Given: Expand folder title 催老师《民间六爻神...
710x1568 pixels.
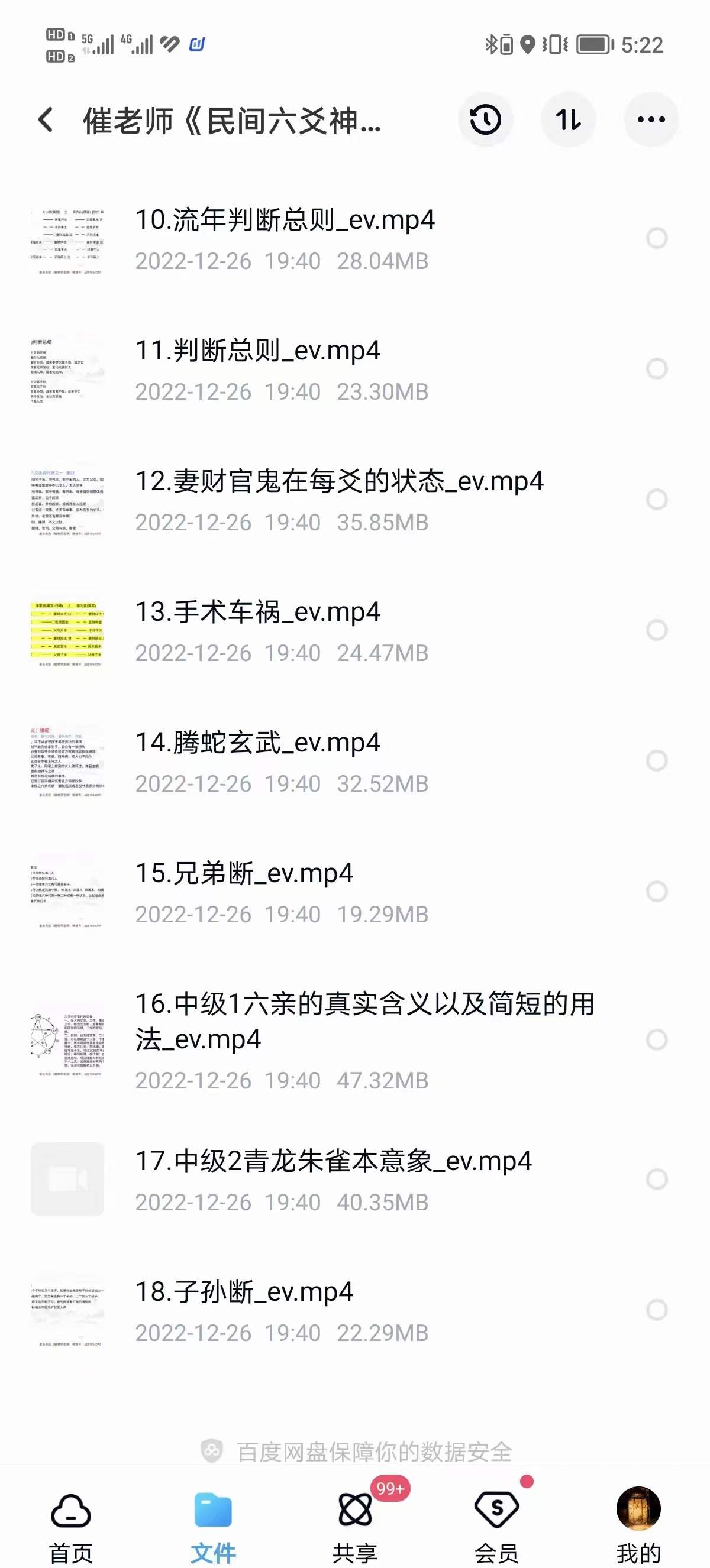Looking at the screenshot, I should [x=231, y=119].
